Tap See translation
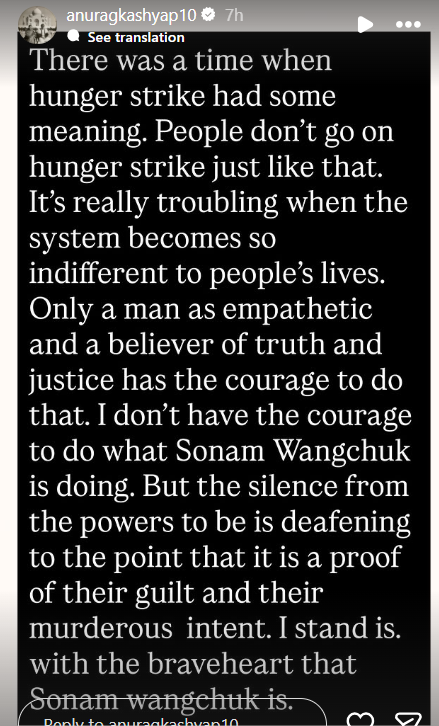This screenshot has width=439, height=726. coord(136,38)
